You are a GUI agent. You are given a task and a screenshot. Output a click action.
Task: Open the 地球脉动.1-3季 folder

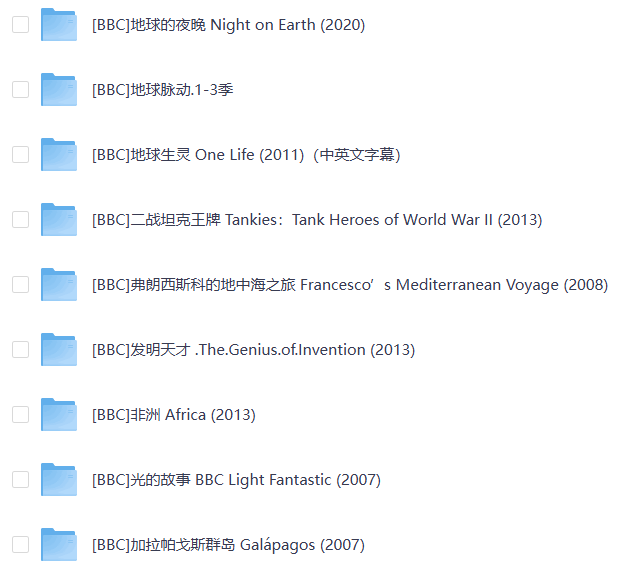click(162, 90)
